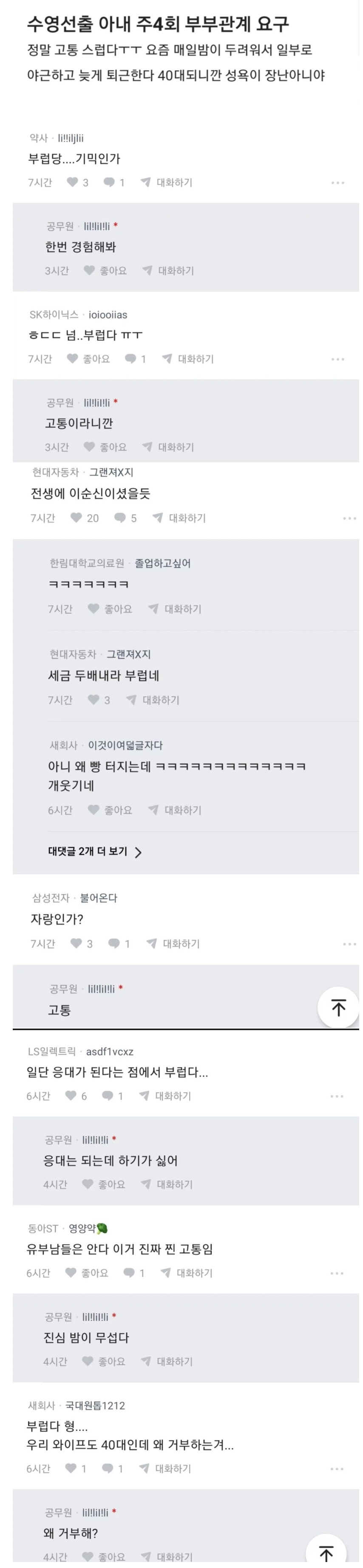Open more options for the "전생에 이순신이셨을듯" comment

[349, 518]
